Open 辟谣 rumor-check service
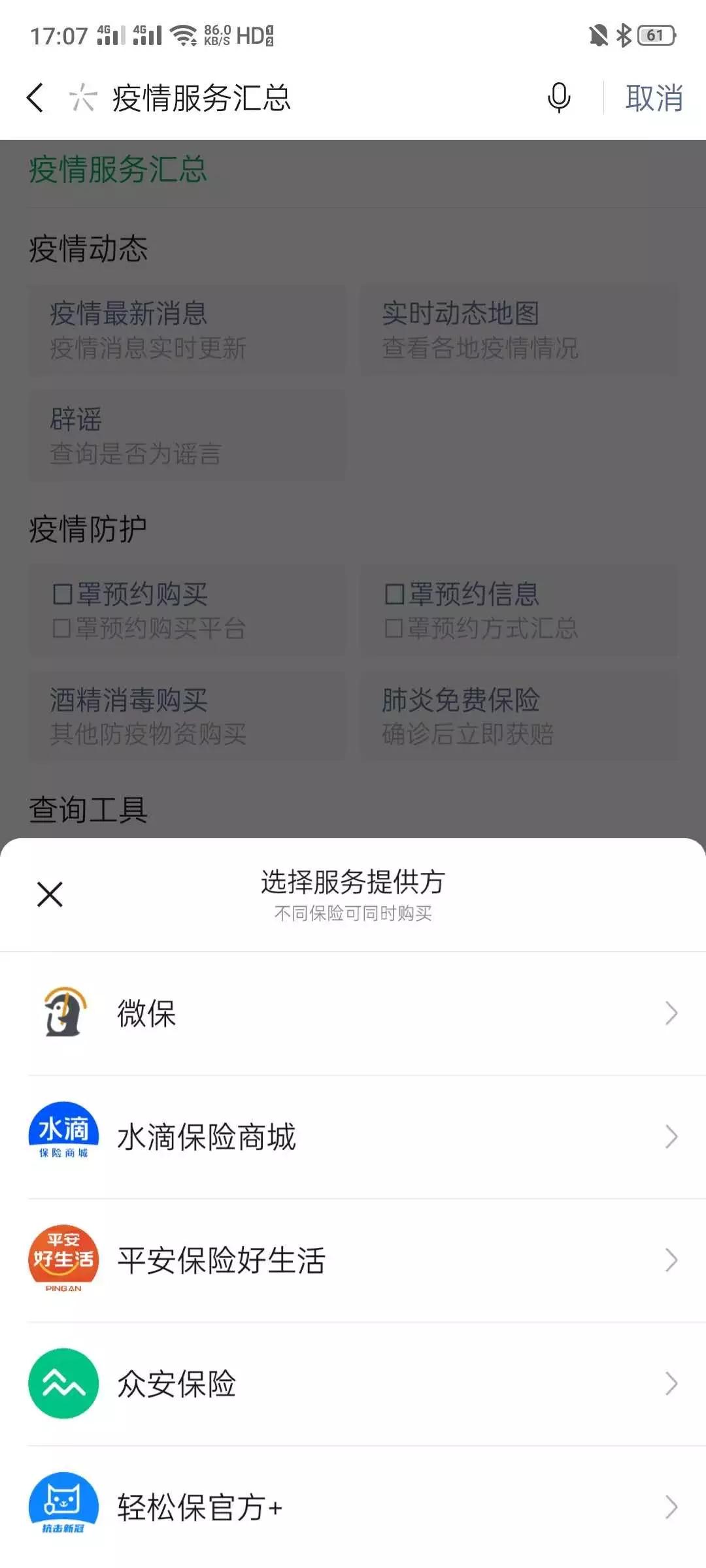Screen dimensions: 706x1568 (186, 434)
